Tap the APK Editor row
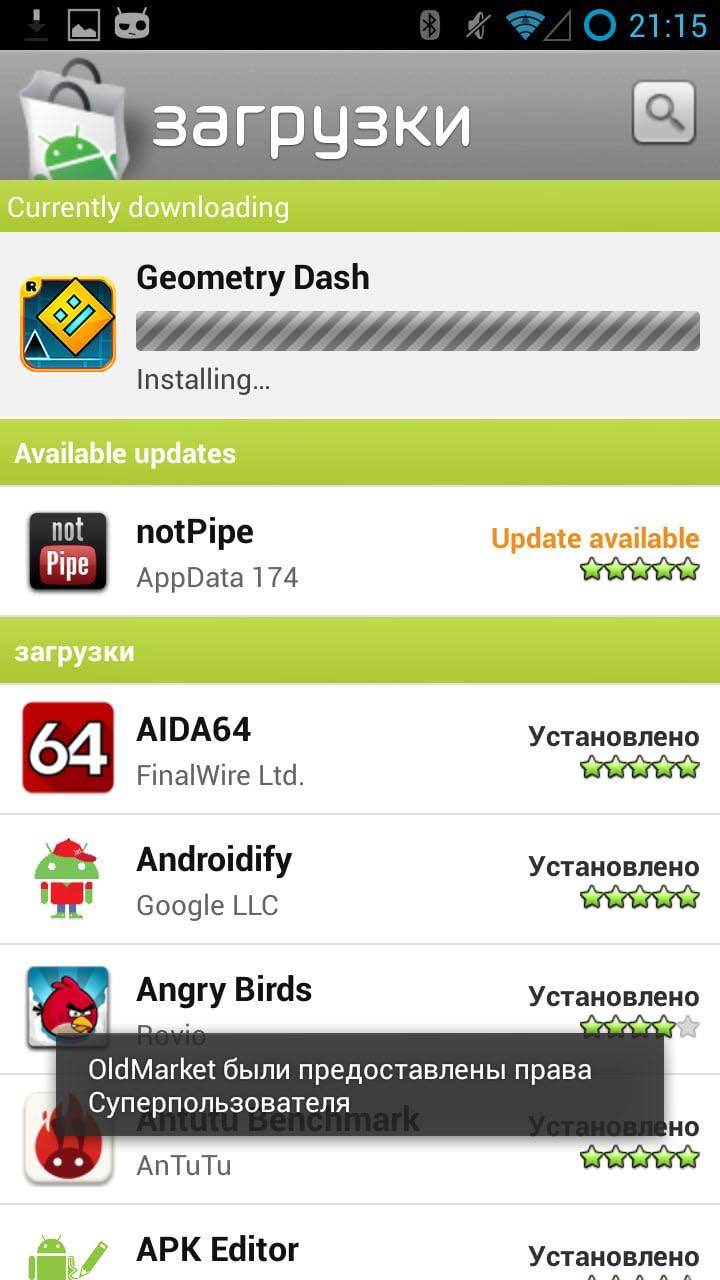720x1280 pixels. coord(360,1250)
